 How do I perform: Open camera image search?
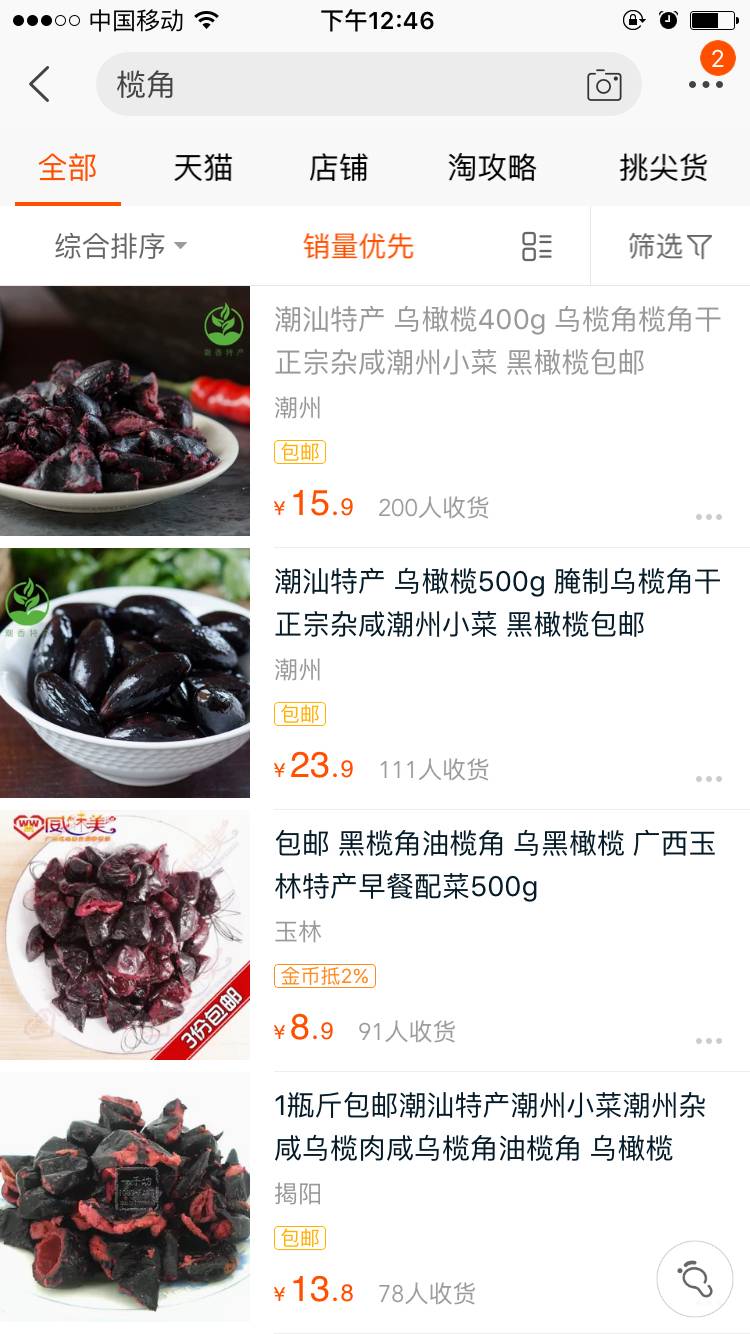click(604, 85)
